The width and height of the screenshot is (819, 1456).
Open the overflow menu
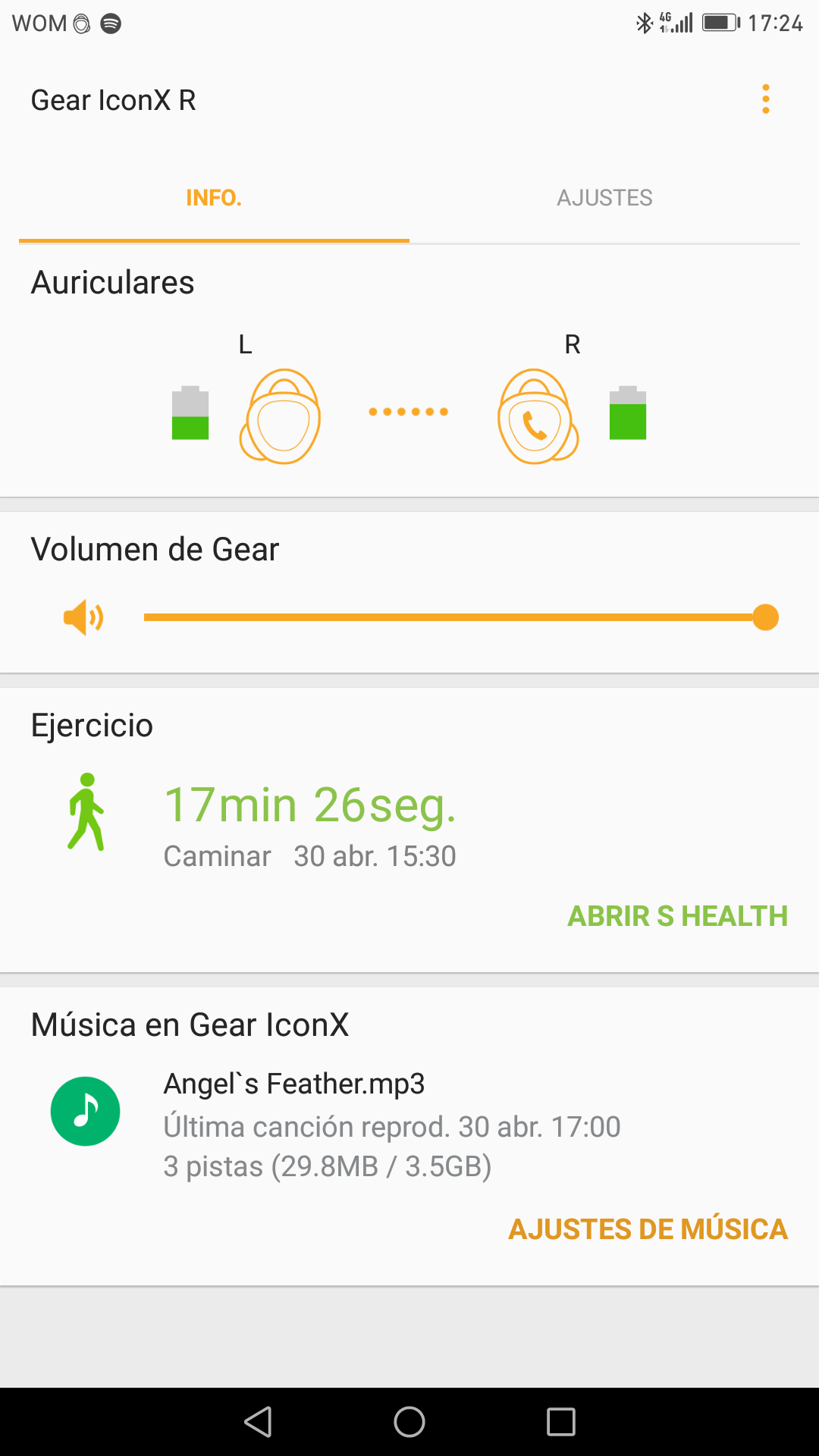point(766,99)
